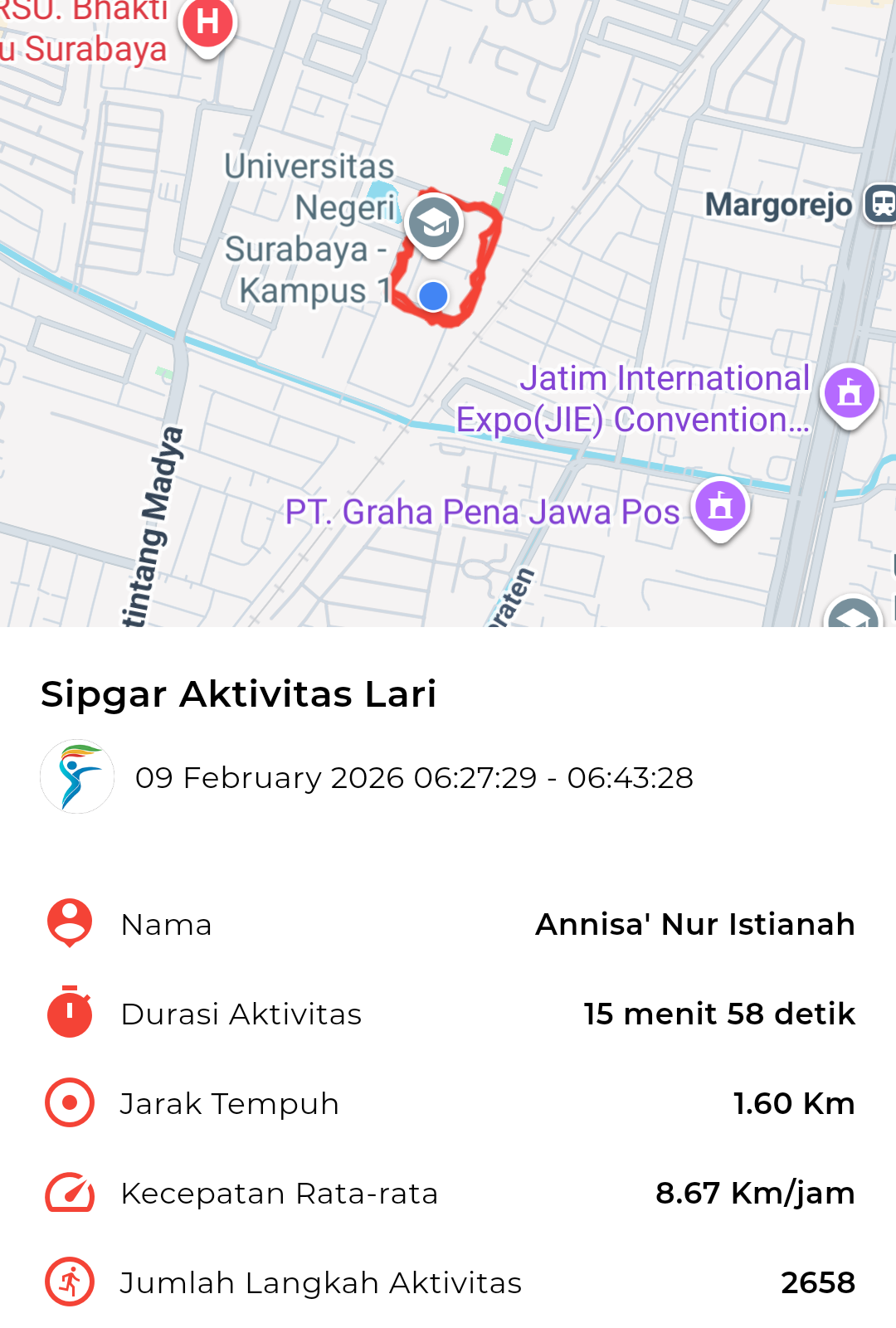Select the PT. Graha Pena Jawa Pos pin
This screenshot has width=896, height=1328.
(x=720, y=507)
